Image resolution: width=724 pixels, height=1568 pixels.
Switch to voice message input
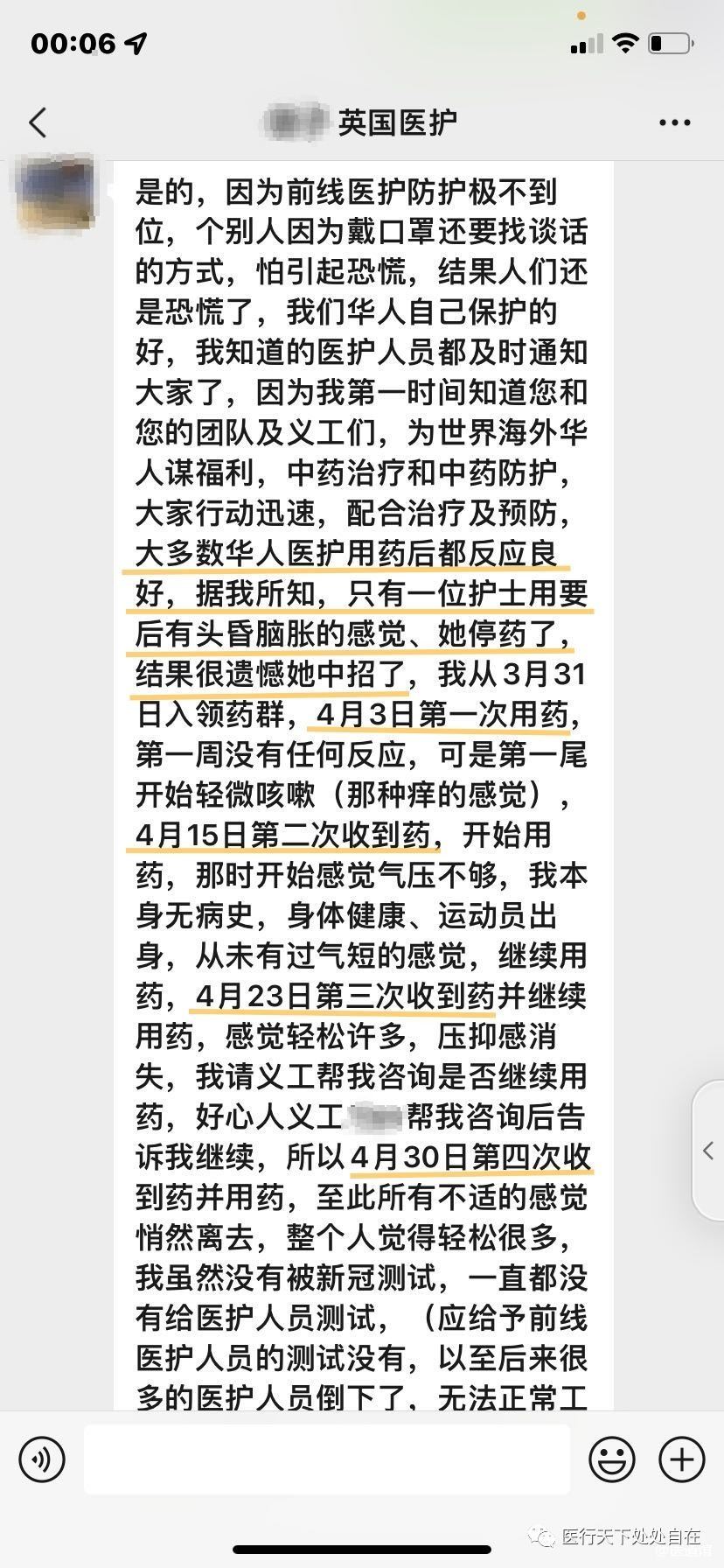[x=42, y=1459]
